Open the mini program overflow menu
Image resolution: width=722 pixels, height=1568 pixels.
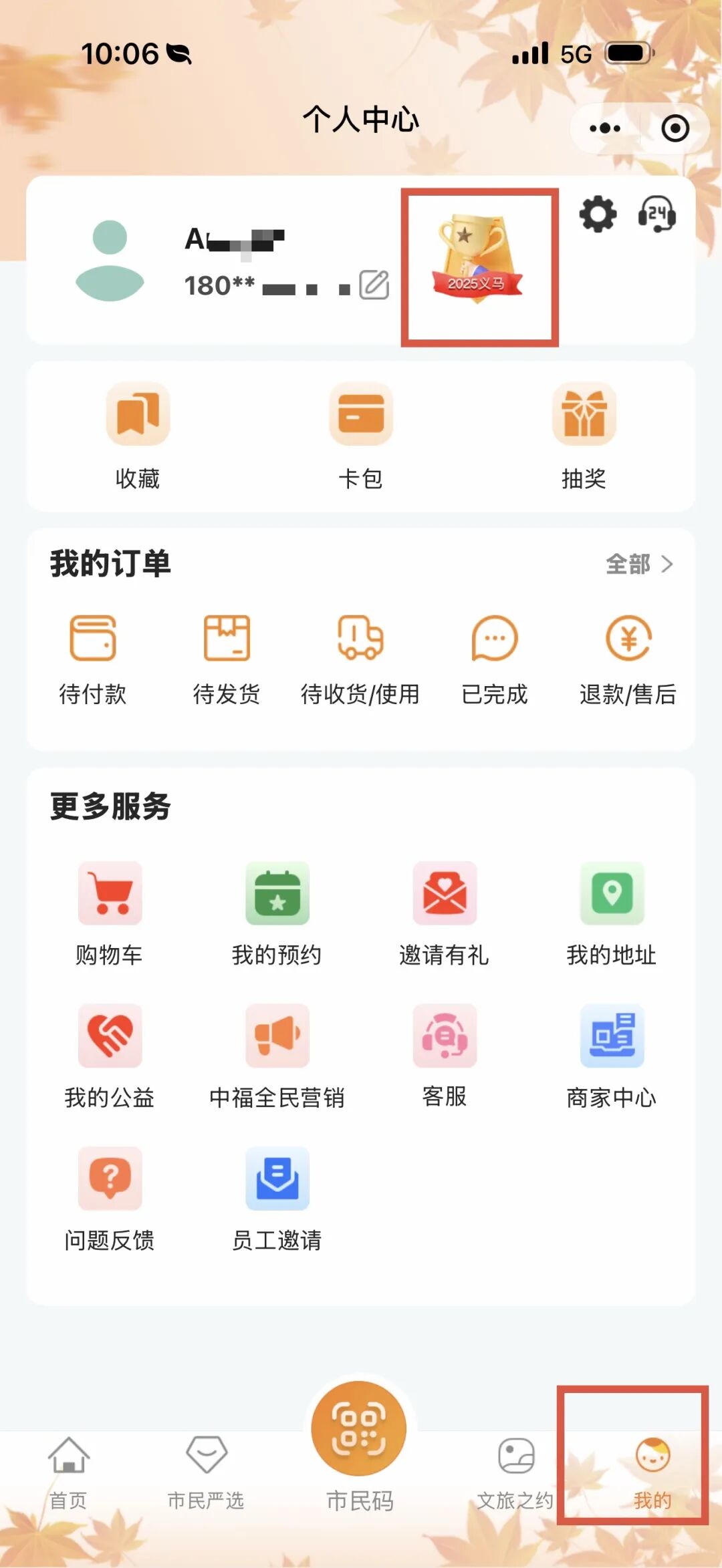[x=605, y=128]
